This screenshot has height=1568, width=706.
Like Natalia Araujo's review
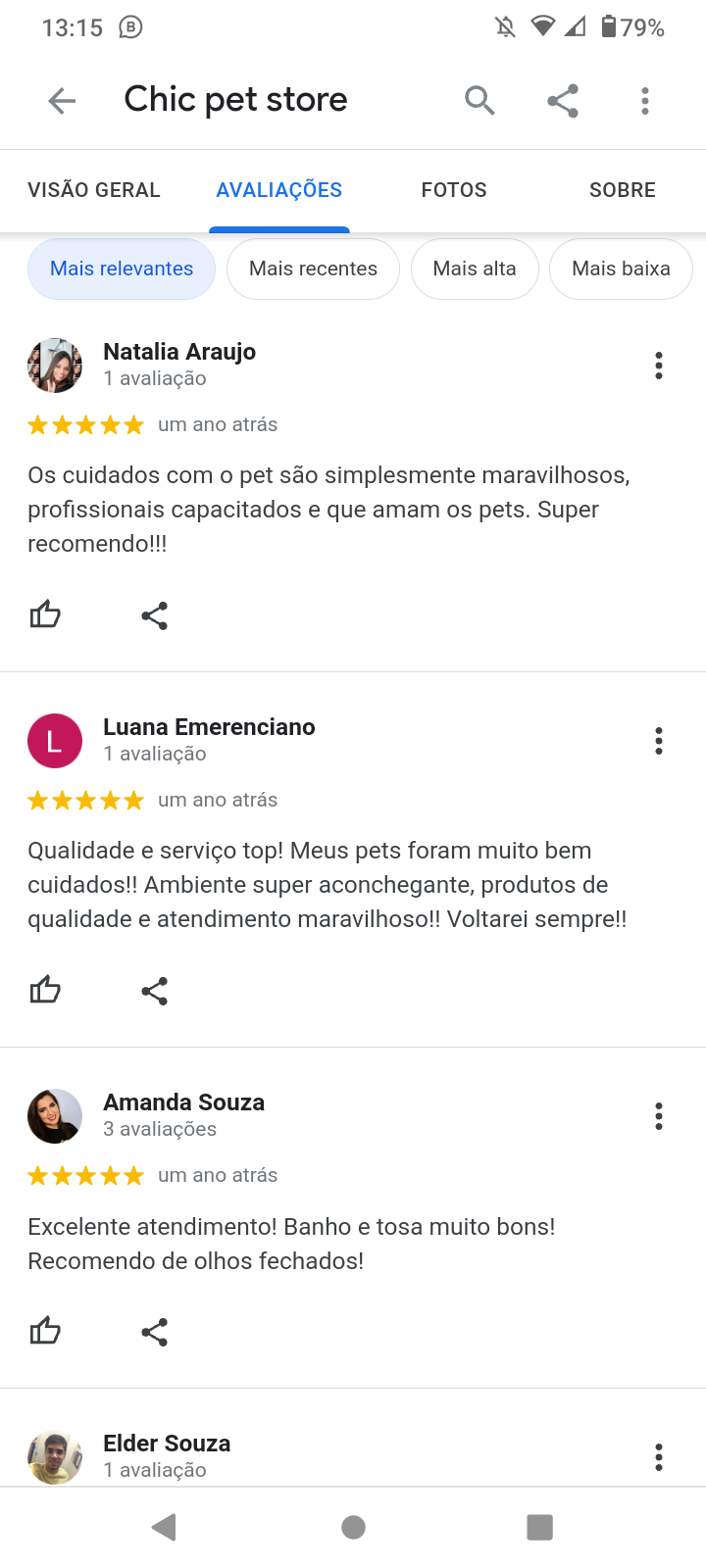(45, 615)
